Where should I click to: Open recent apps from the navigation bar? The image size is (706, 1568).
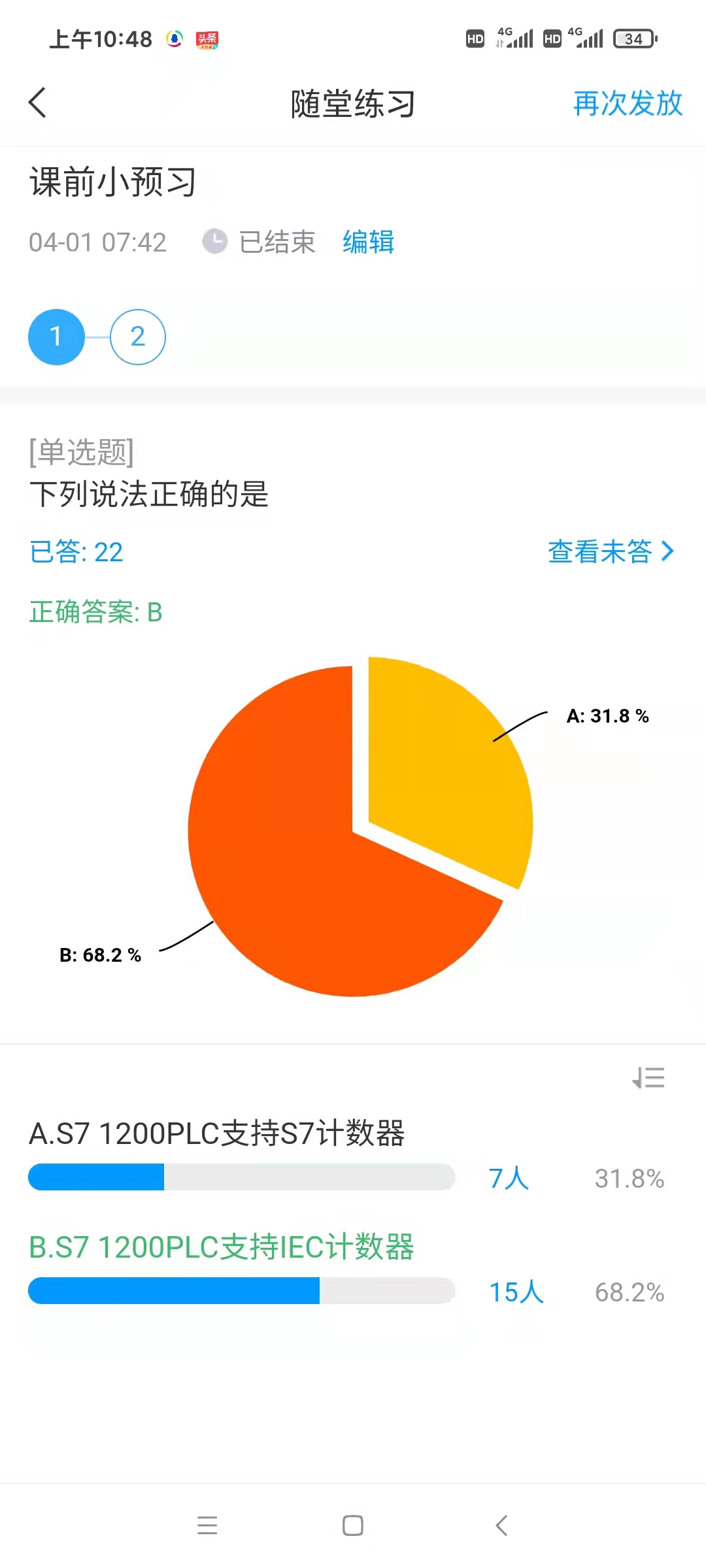207,1526
